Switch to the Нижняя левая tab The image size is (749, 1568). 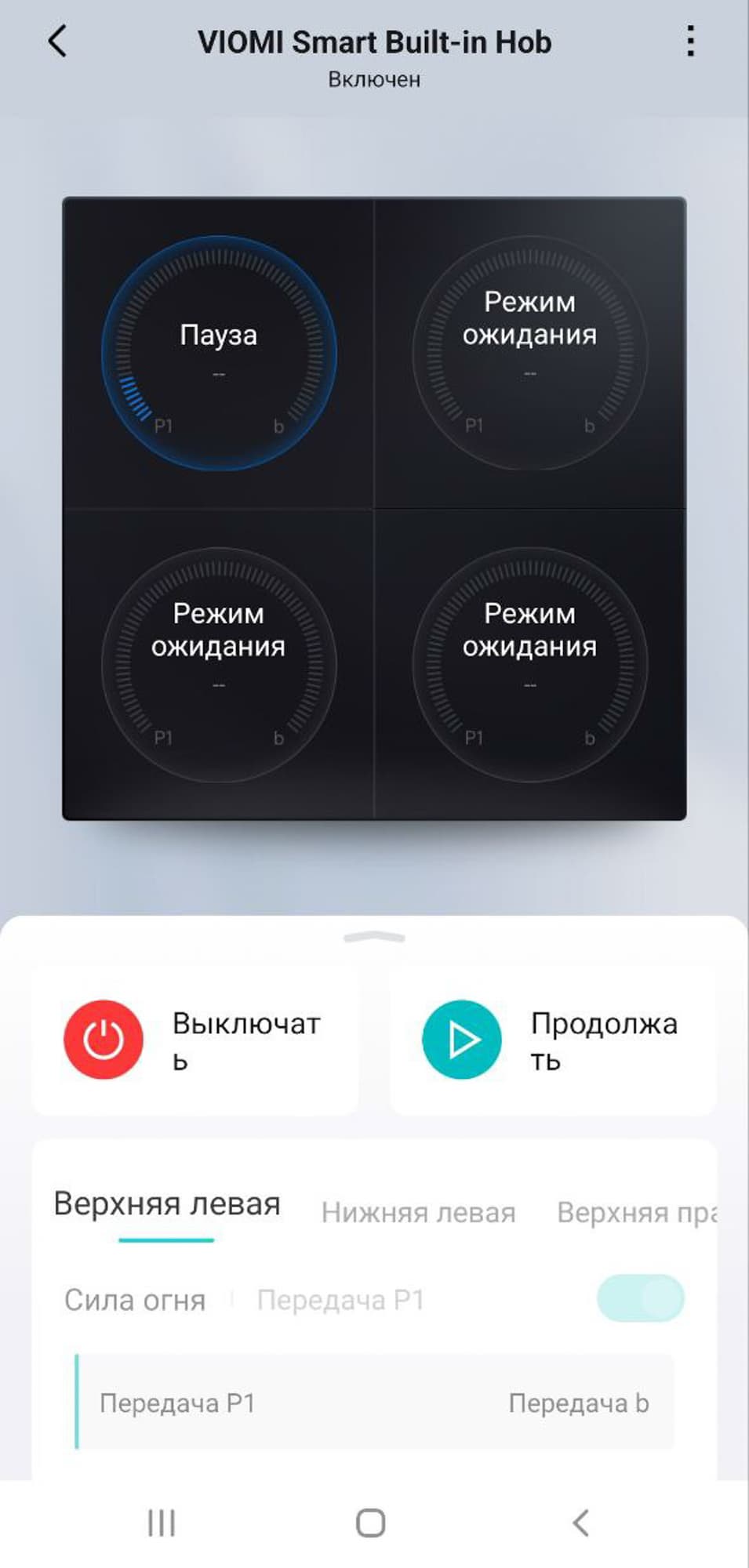tap(418, 1212)
